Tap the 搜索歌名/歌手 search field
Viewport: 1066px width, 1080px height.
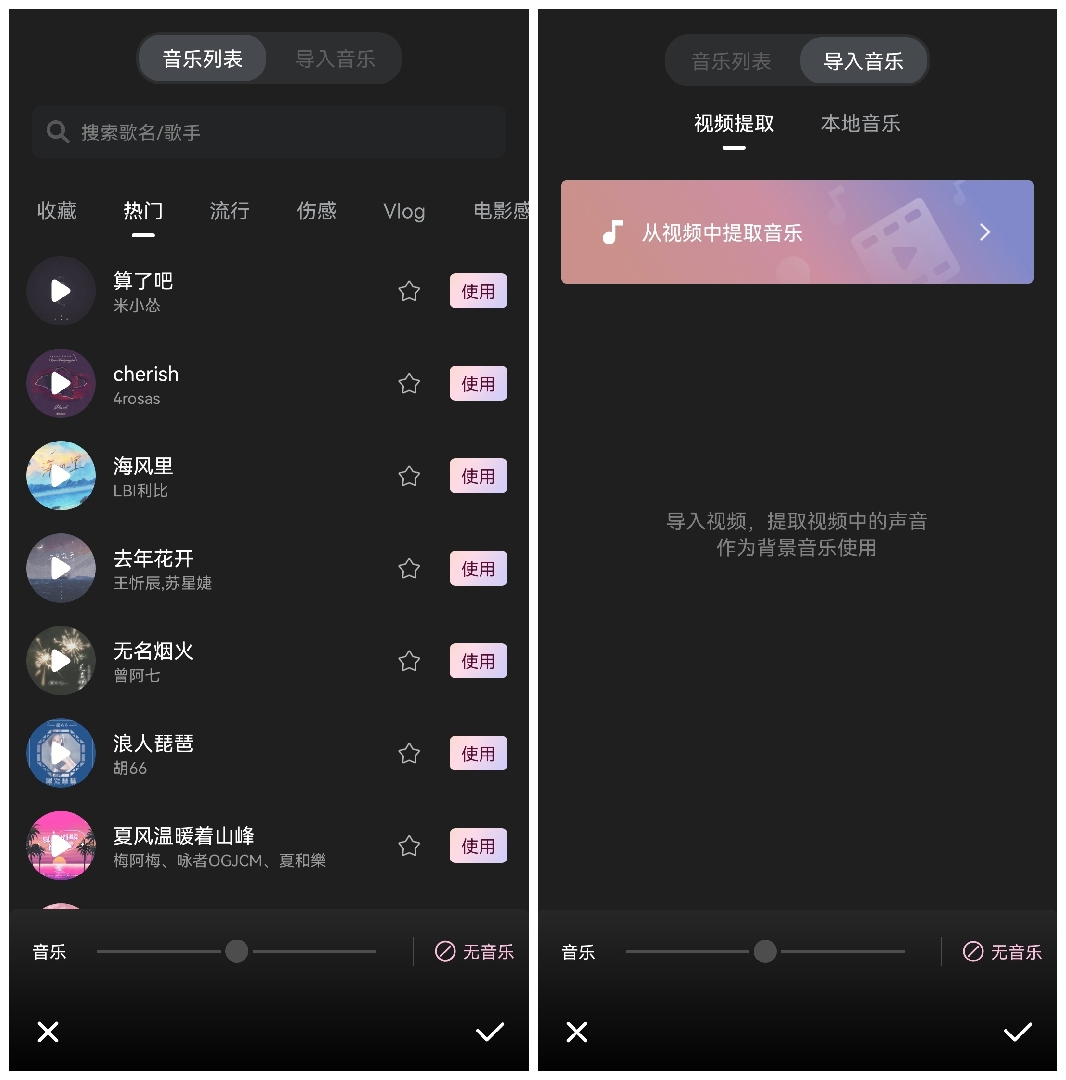[268, 131]
